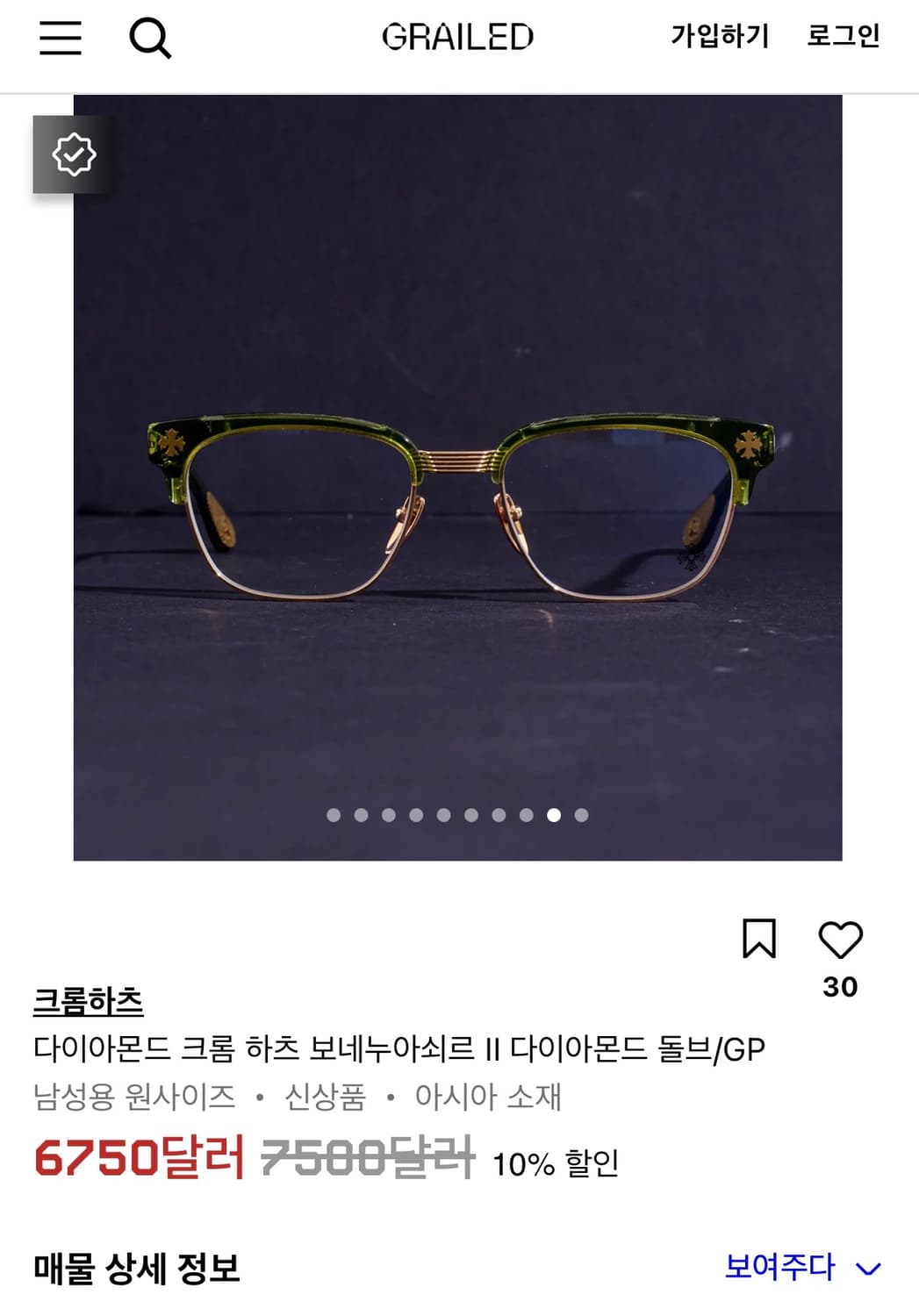Screen dimensions: 919x1316
Task: Click the search magnifier icon
Action: 151,38
